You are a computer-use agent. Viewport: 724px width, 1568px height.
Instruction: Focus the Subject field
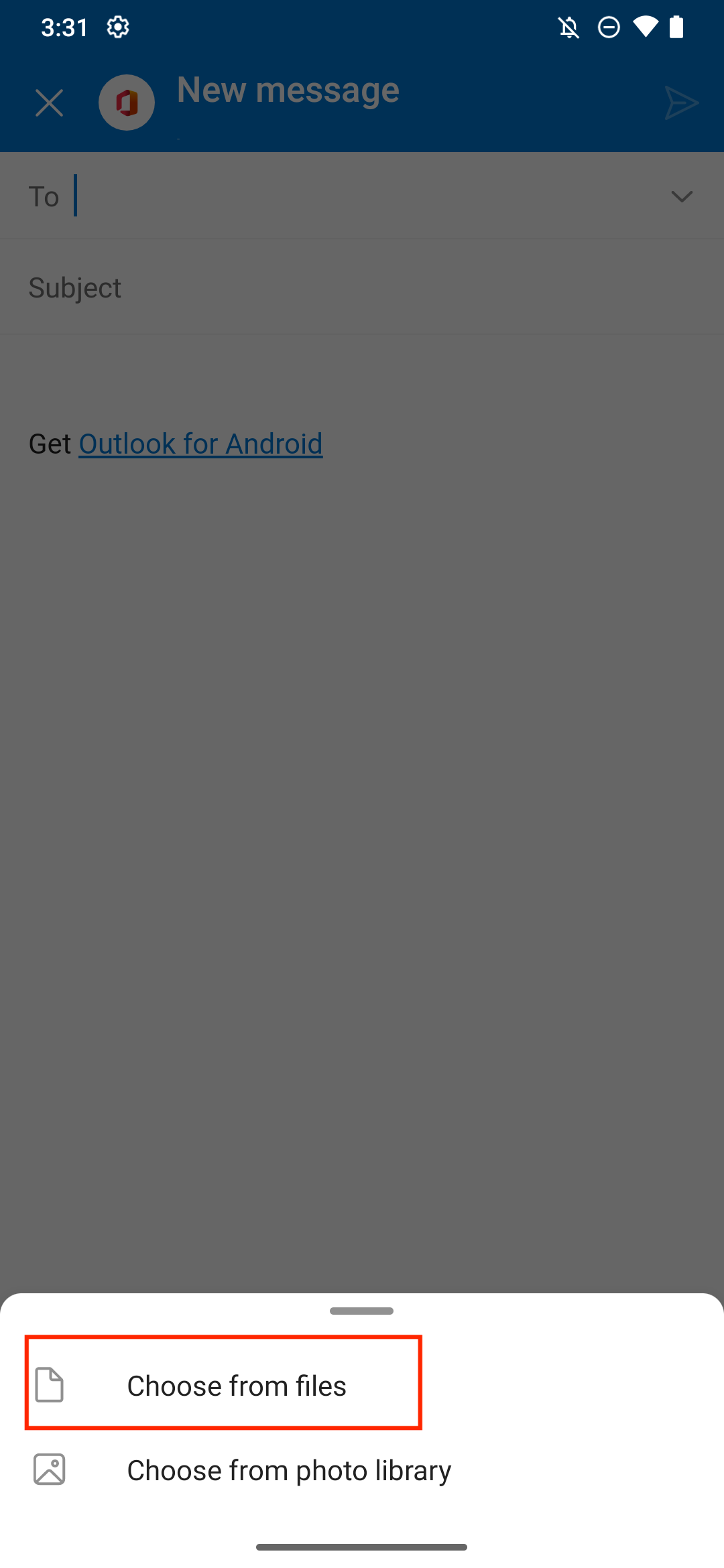362,287
